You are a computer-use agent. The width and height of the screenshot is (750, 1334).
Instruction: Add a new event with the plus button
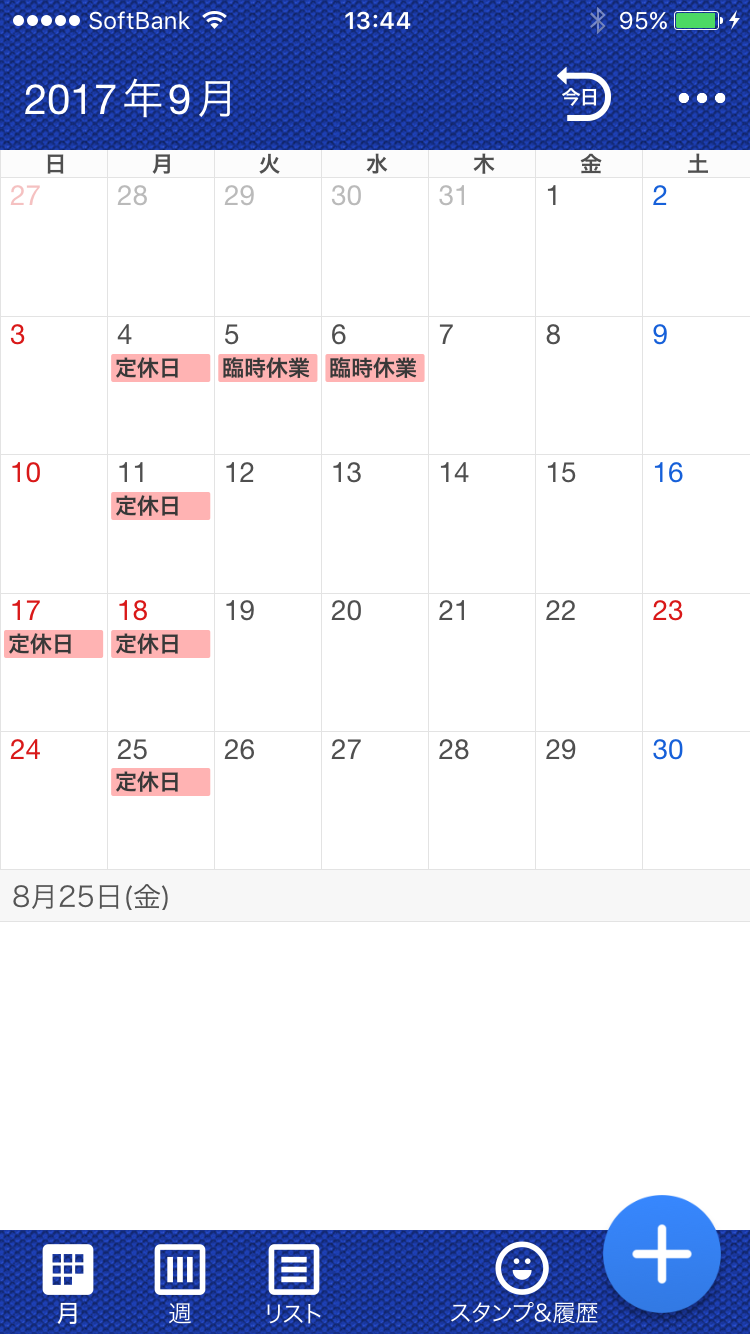click(x=662, y=1253)
